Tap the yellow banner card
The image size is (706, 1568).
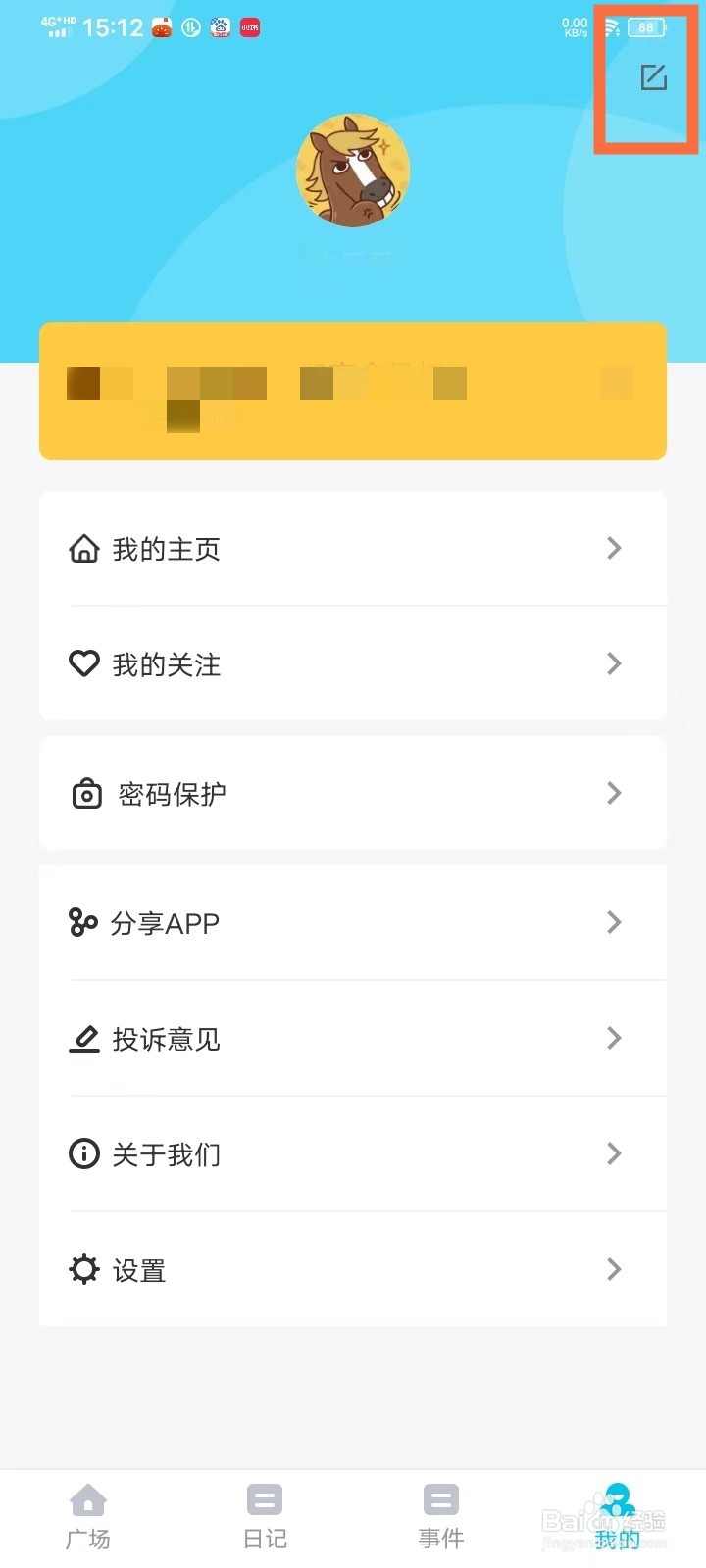(353, 391)
